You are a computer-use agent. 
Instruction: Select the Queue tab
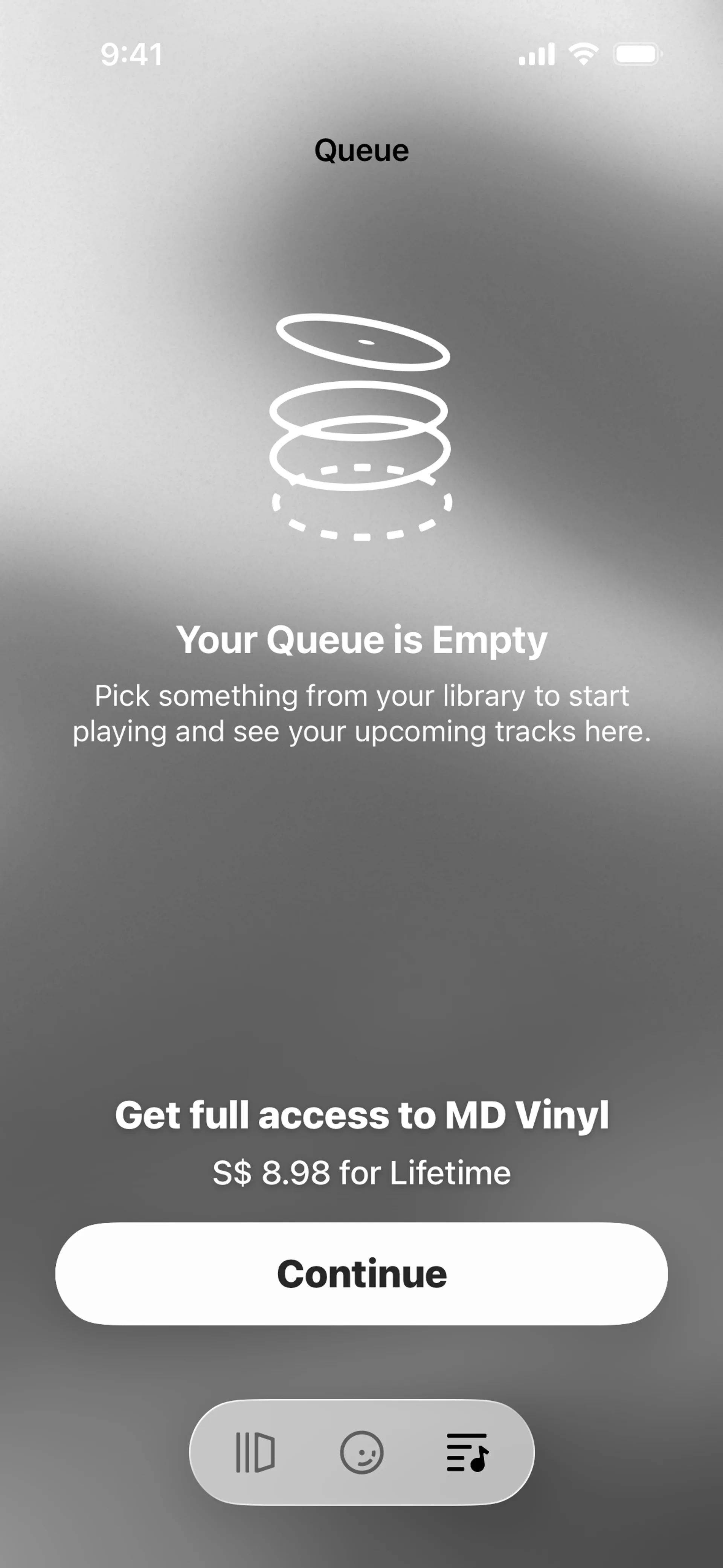467,1452
